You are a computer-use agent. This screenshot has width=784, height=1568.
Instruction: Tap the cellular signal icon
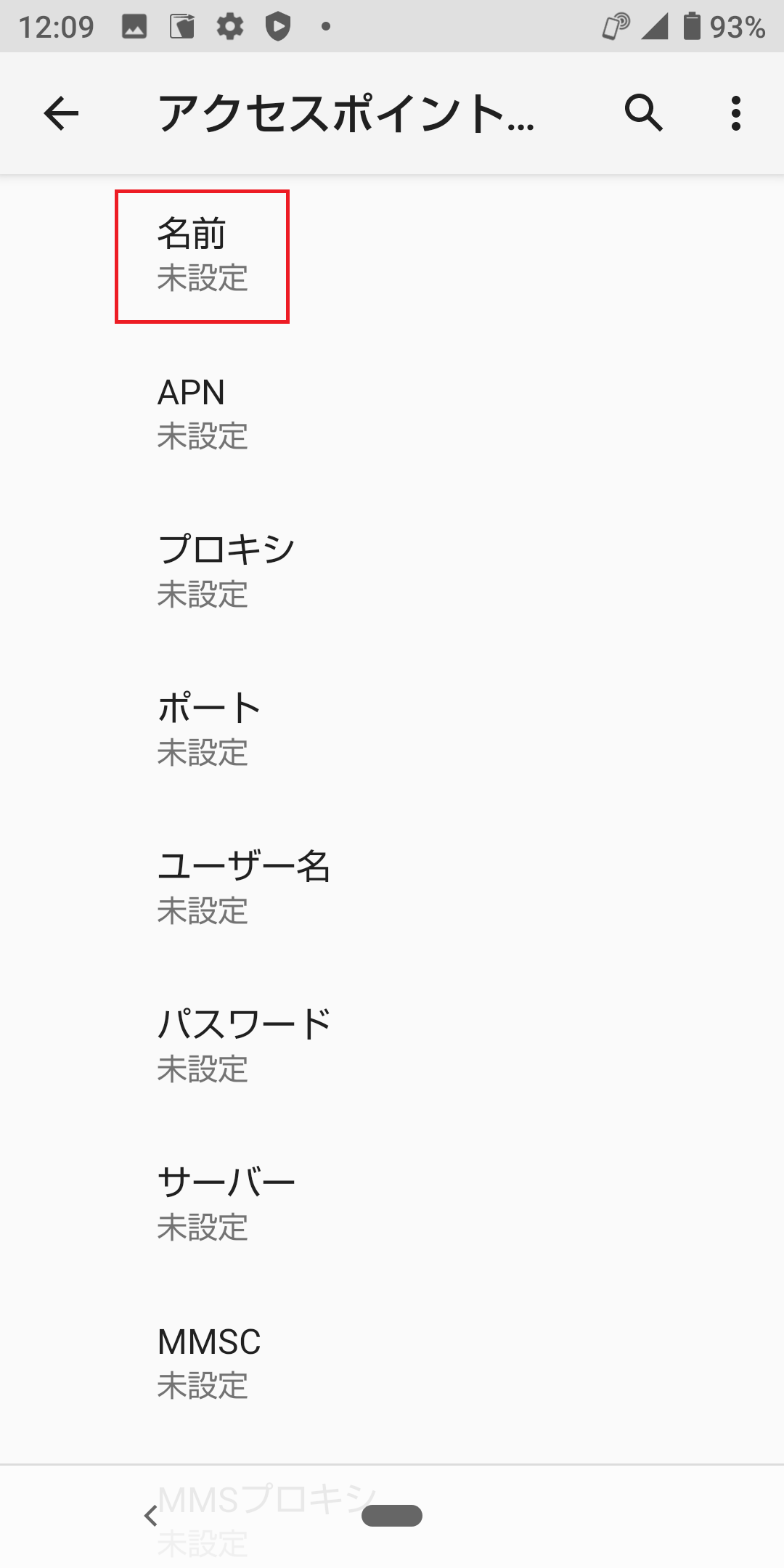(x=656, y=28)
